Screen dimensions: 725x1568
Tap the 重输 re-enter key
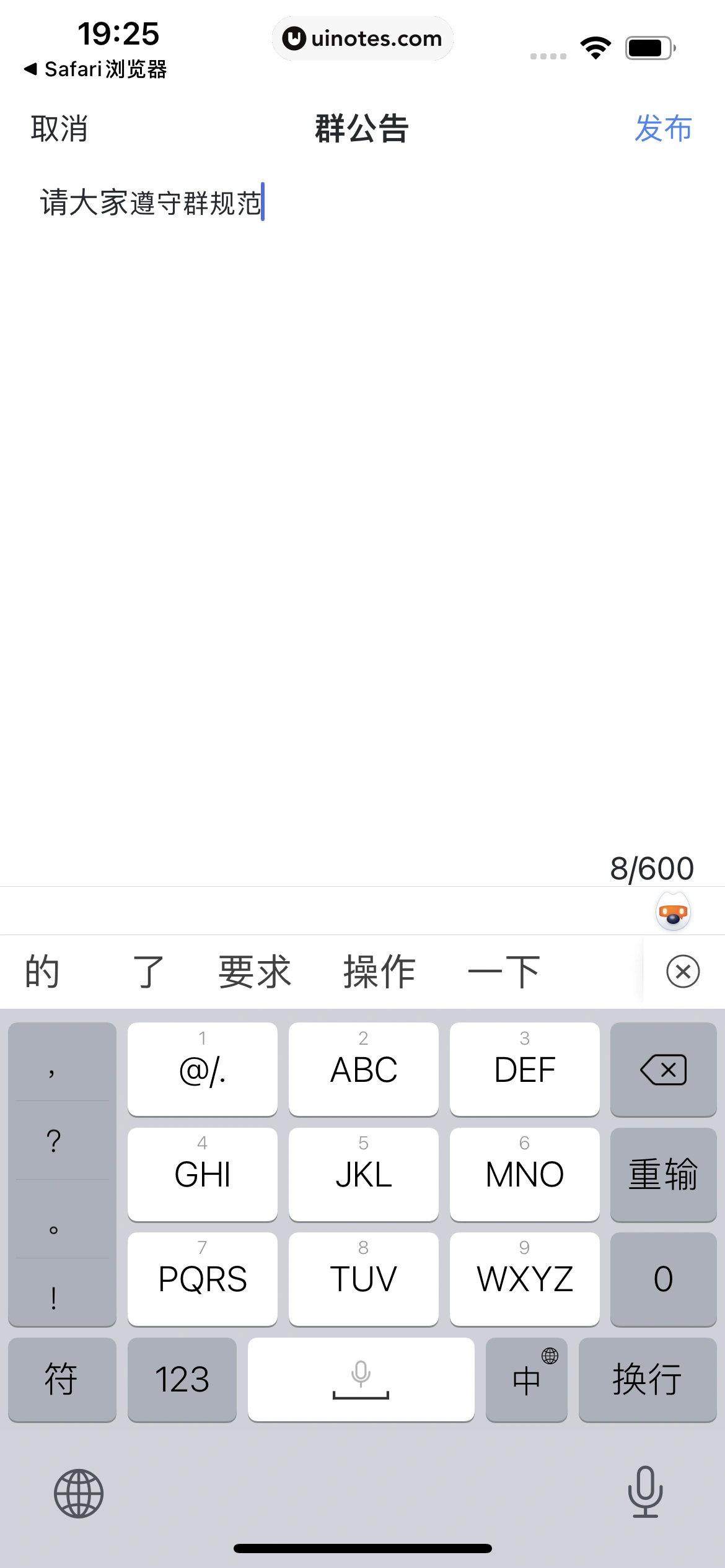coord(663,1174)
